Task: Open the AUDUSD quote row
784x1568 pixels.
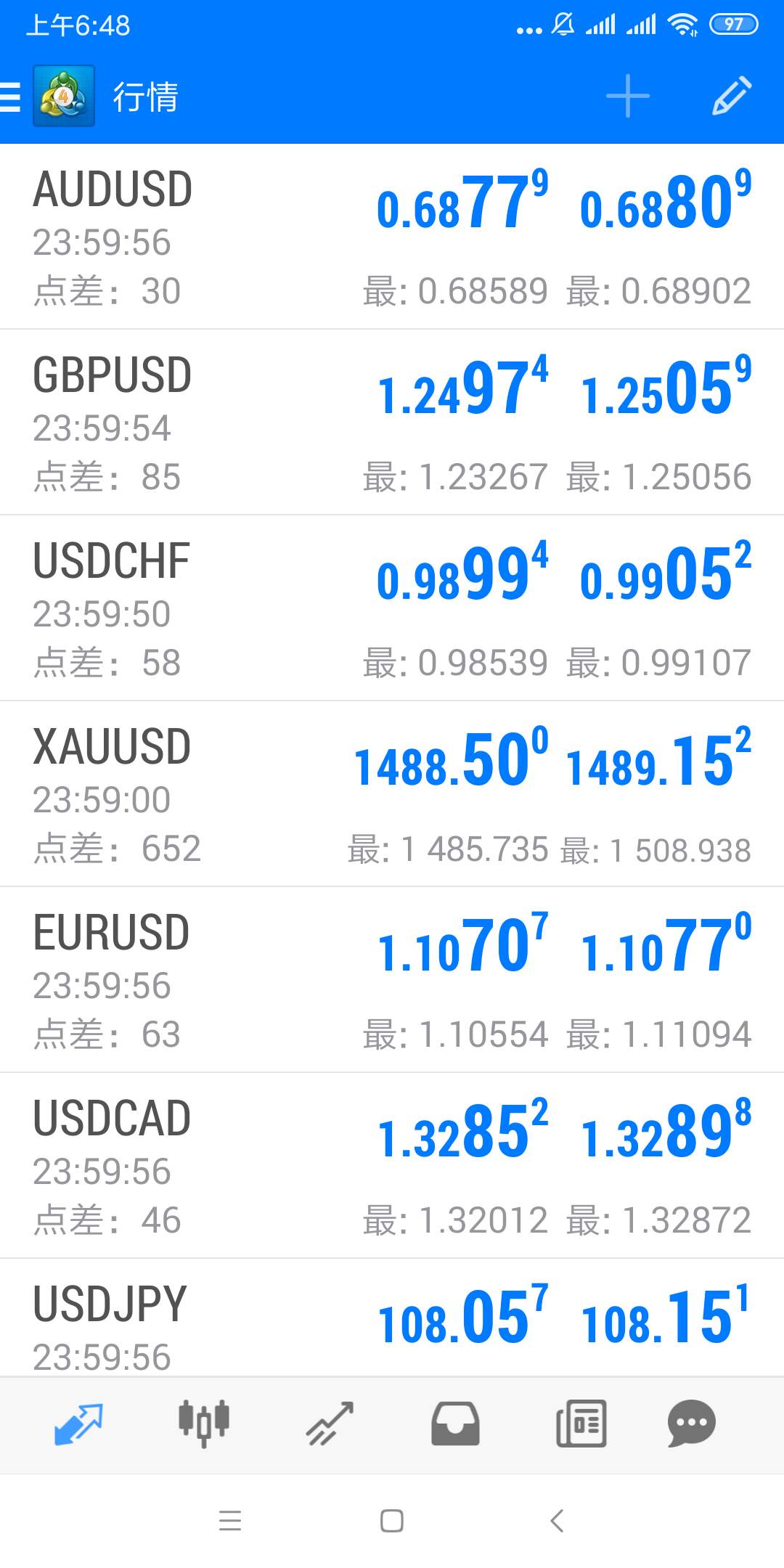Action: point(392,237)
